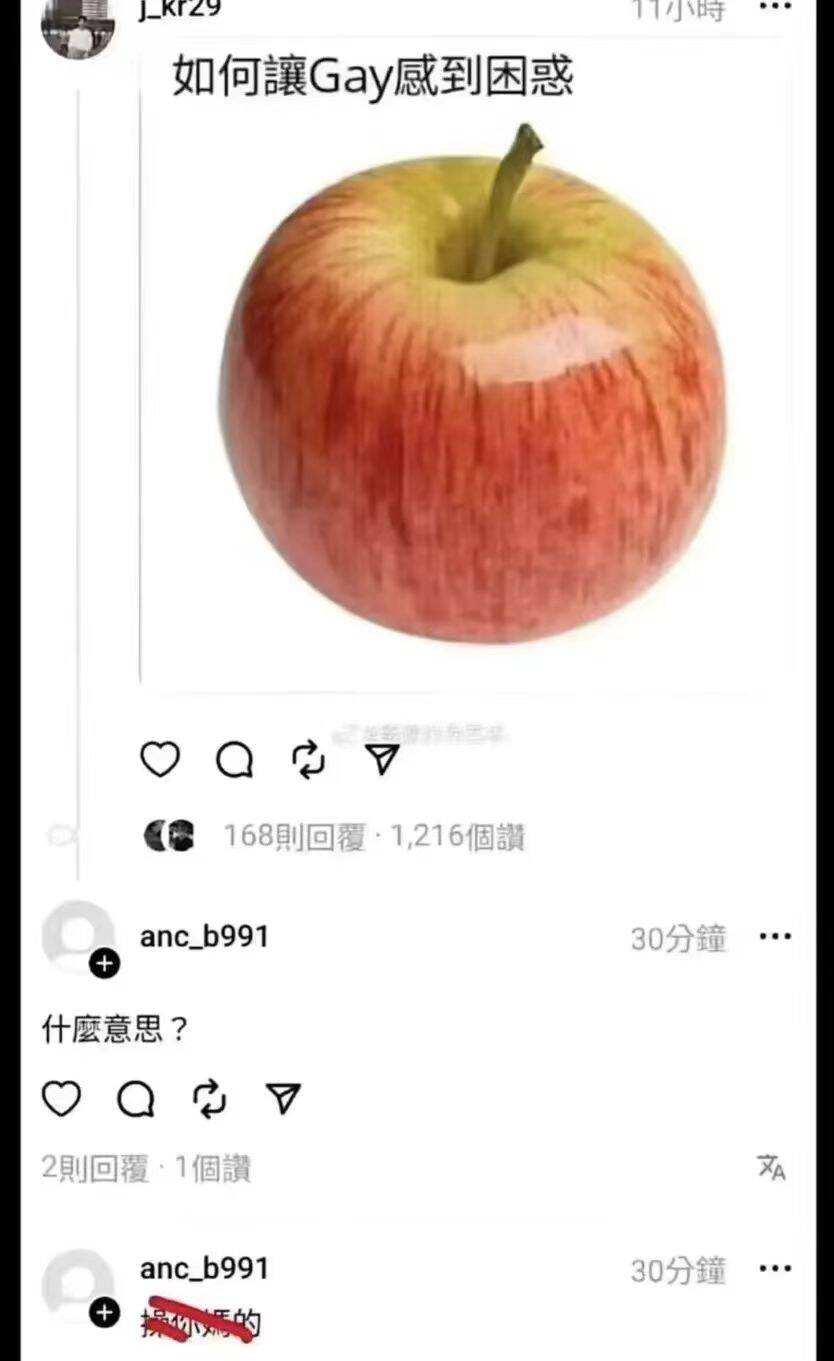Open j_kr29's profile picture
The width and height of the screenshot is (834, 1361).
76,25
